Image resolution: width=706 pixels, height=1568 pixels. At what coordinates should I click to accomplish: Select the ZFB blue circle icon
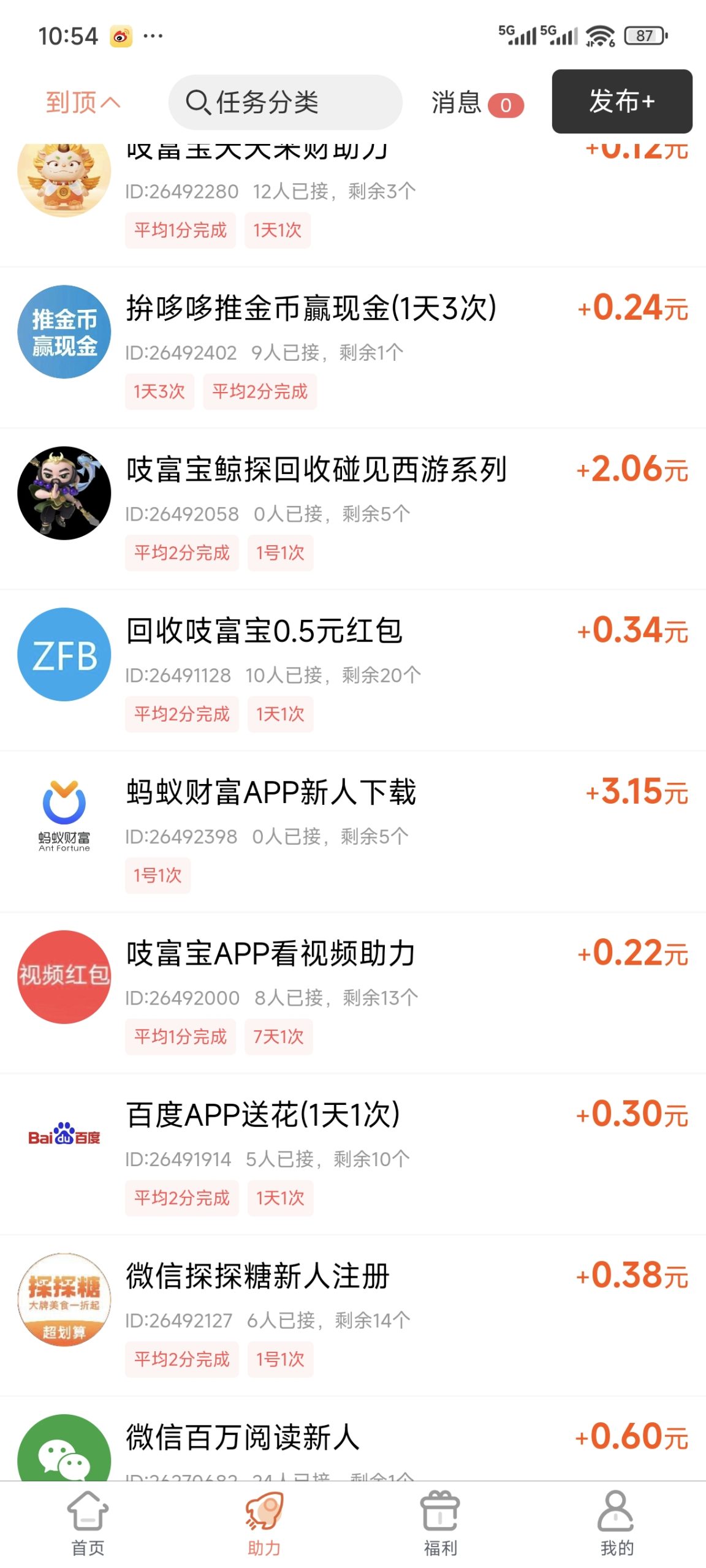tap(64, 653)
